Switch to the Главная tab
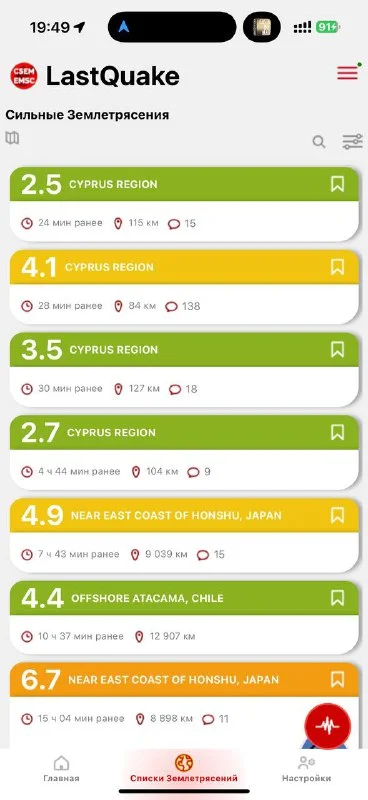This screenshot has height=800, width=368. [61, 769]
